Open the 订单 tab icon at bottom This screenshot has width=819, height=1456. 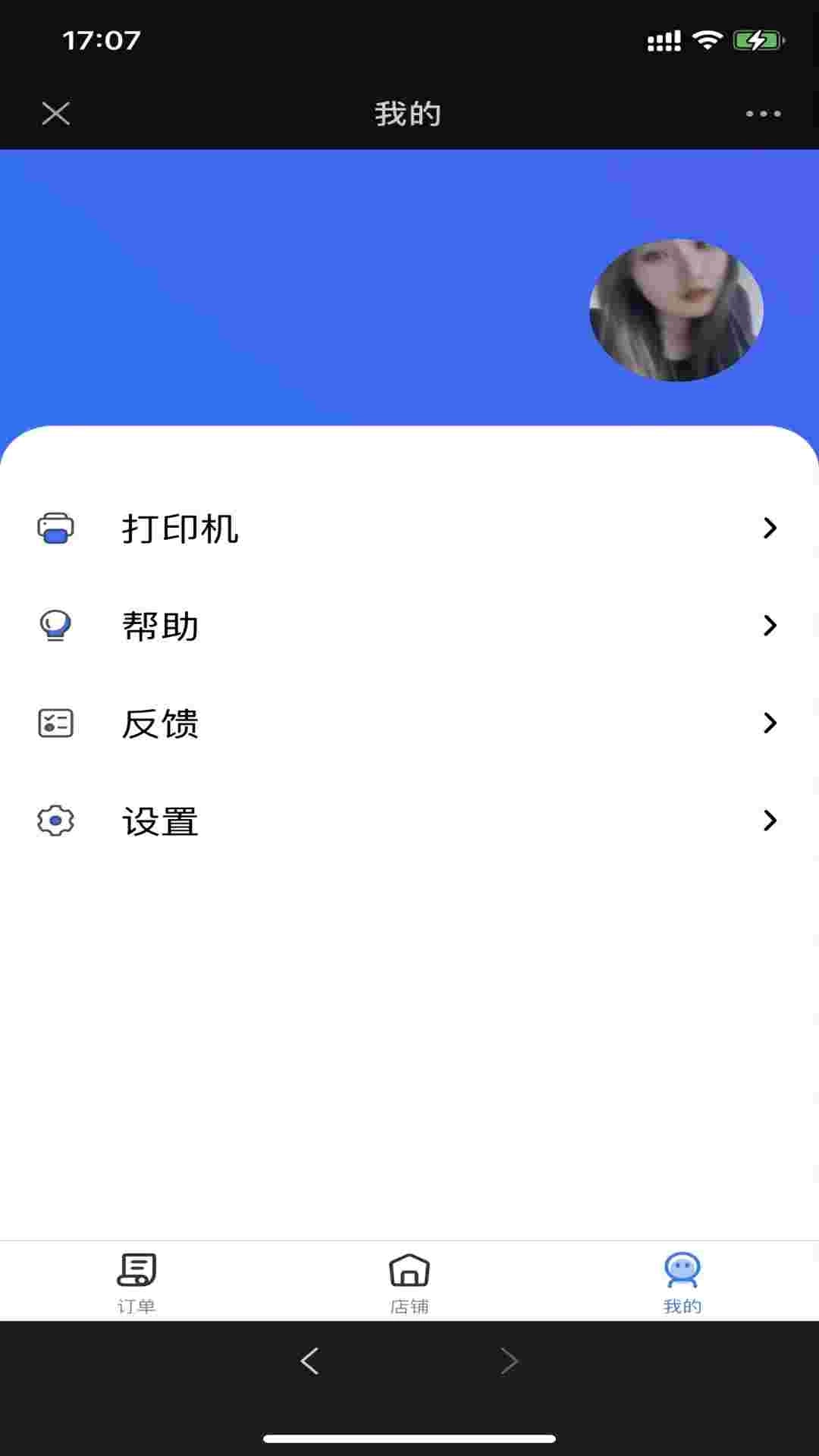pos(136,1265)
